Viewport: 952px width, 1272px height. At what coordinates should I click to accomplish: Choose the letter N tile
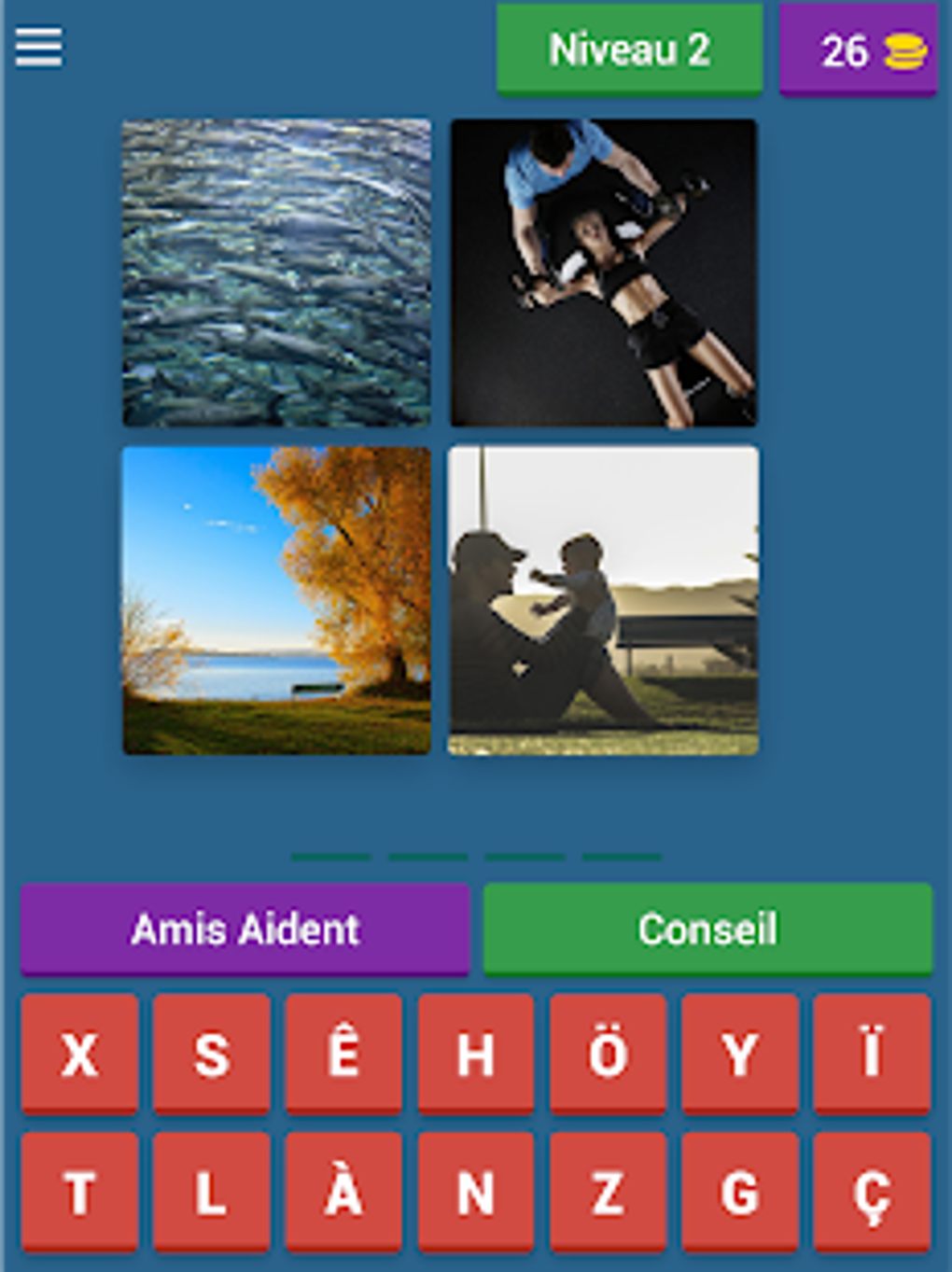(476, 1193)
